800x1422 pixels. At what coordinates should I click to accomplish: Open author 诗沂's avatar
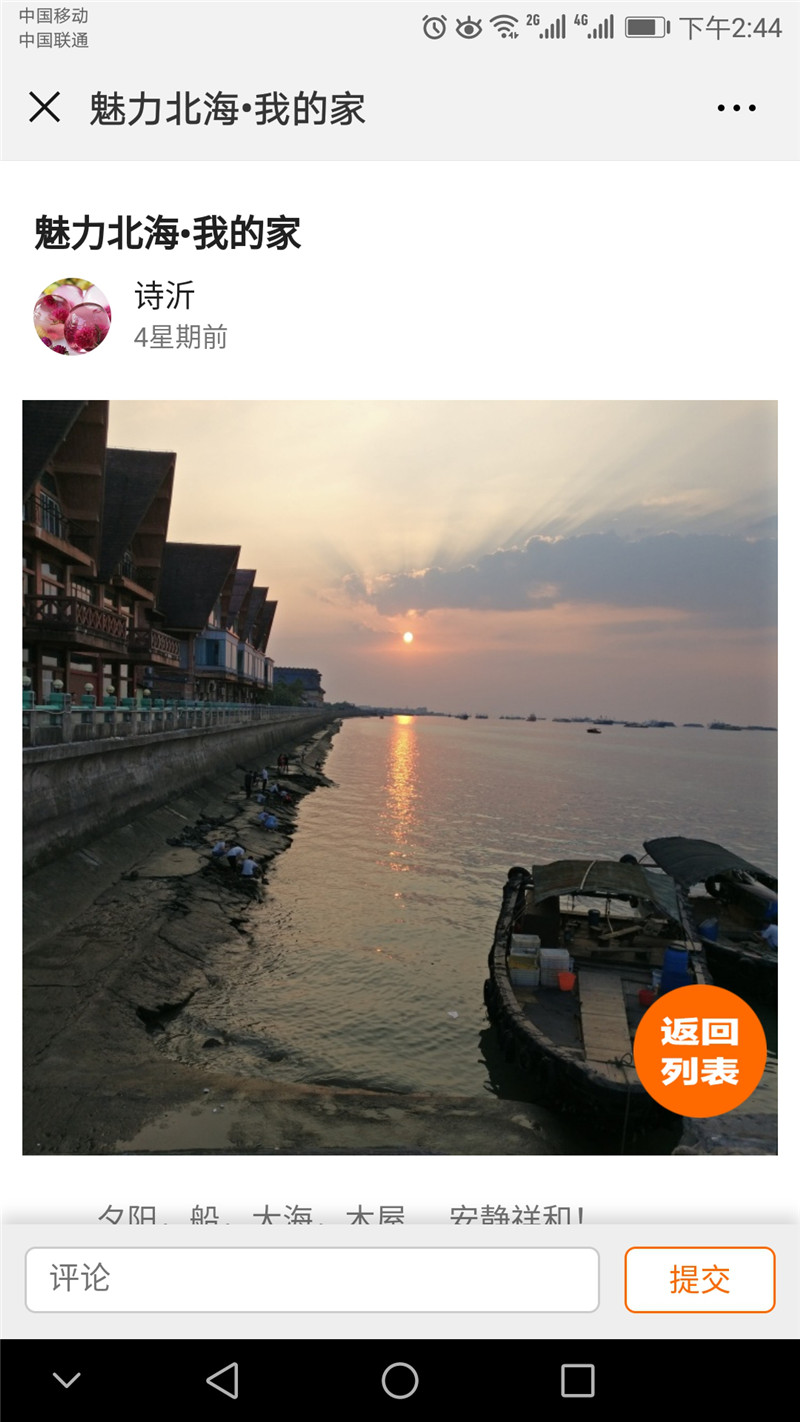tap(72, 317)
